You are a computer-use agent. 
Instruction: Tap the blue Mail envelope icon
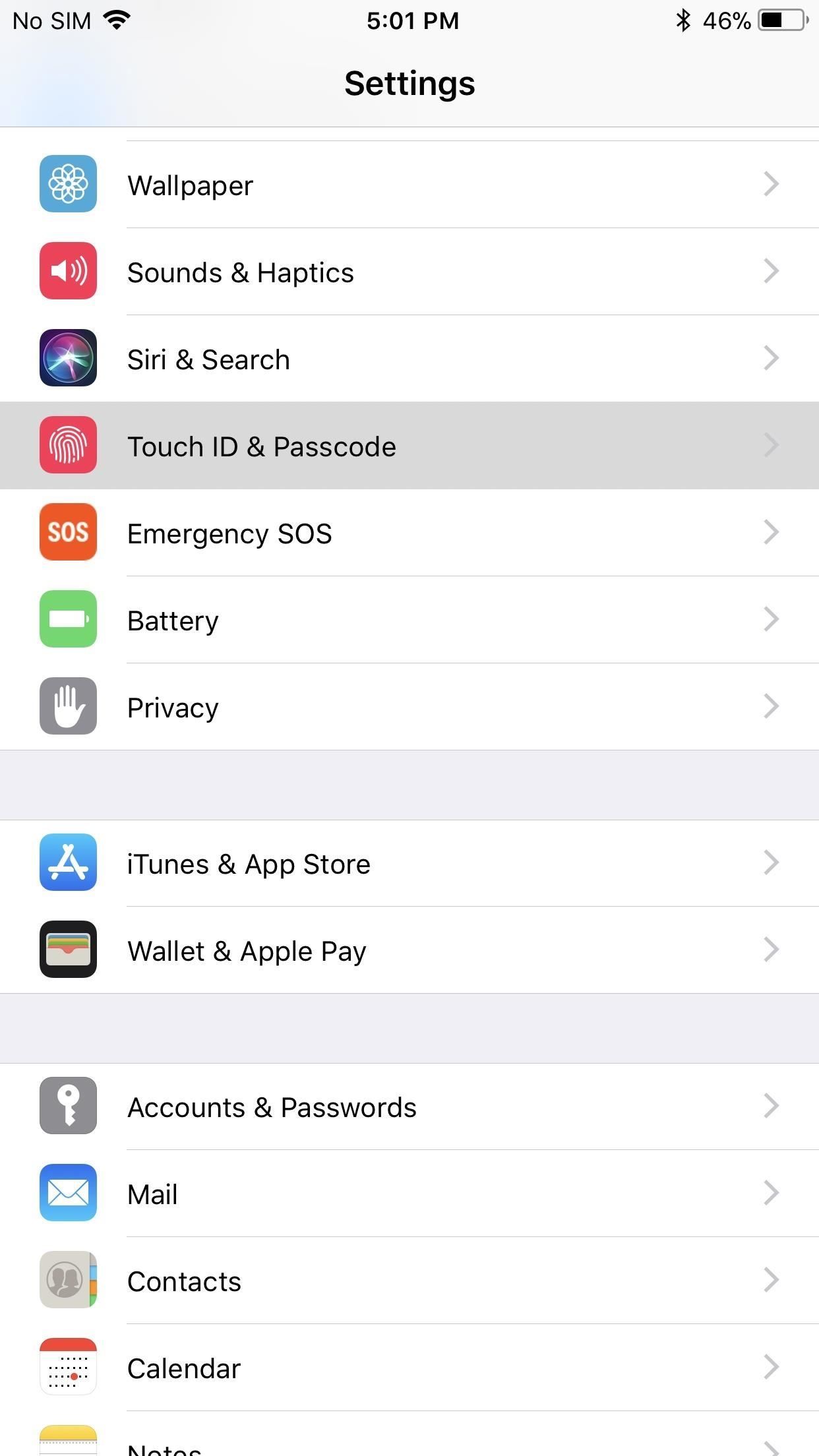coord(68,1194)
